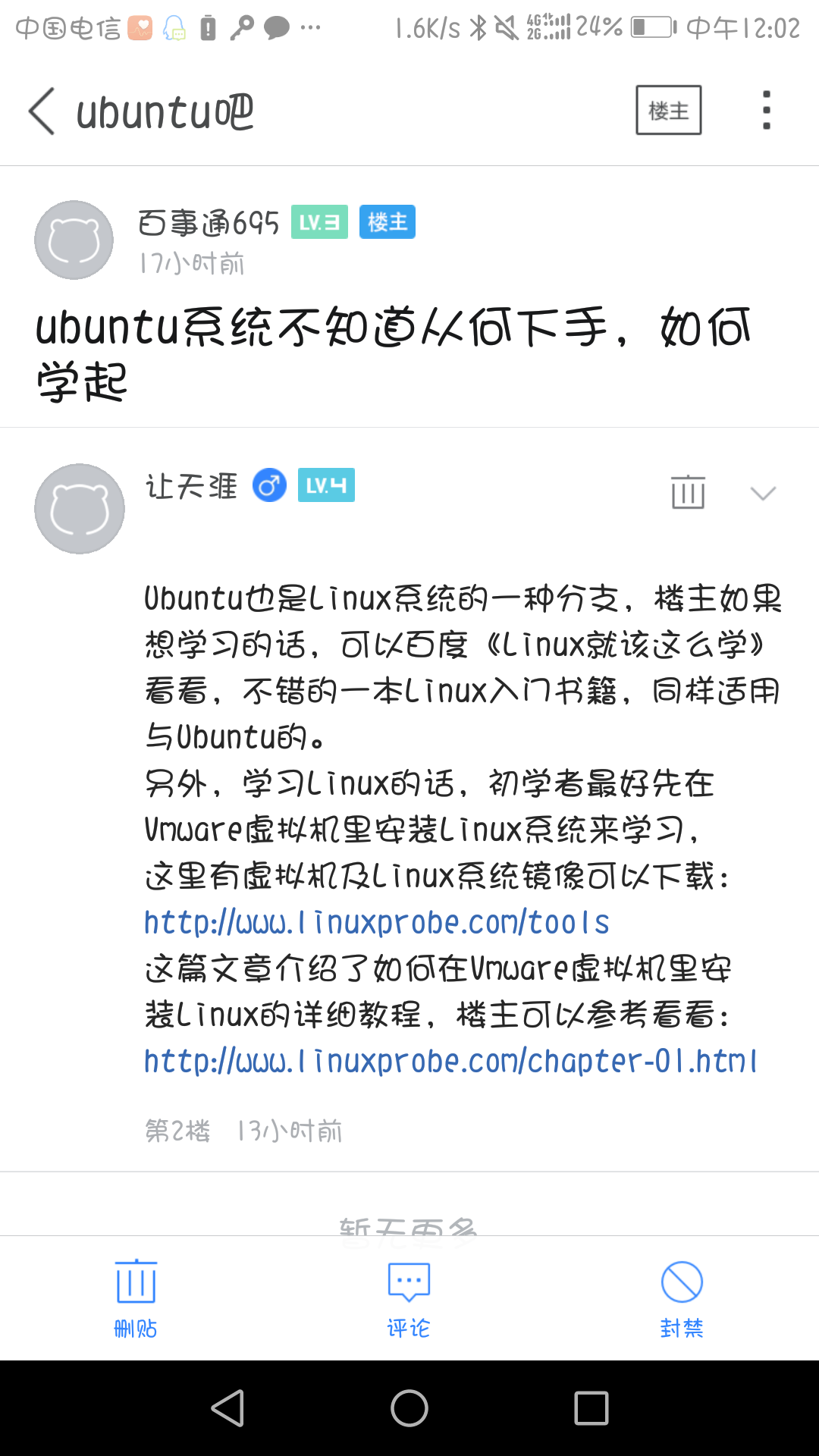Return to the home screen
This screenshot has width=819, height=1456.
pos(409,1408)
